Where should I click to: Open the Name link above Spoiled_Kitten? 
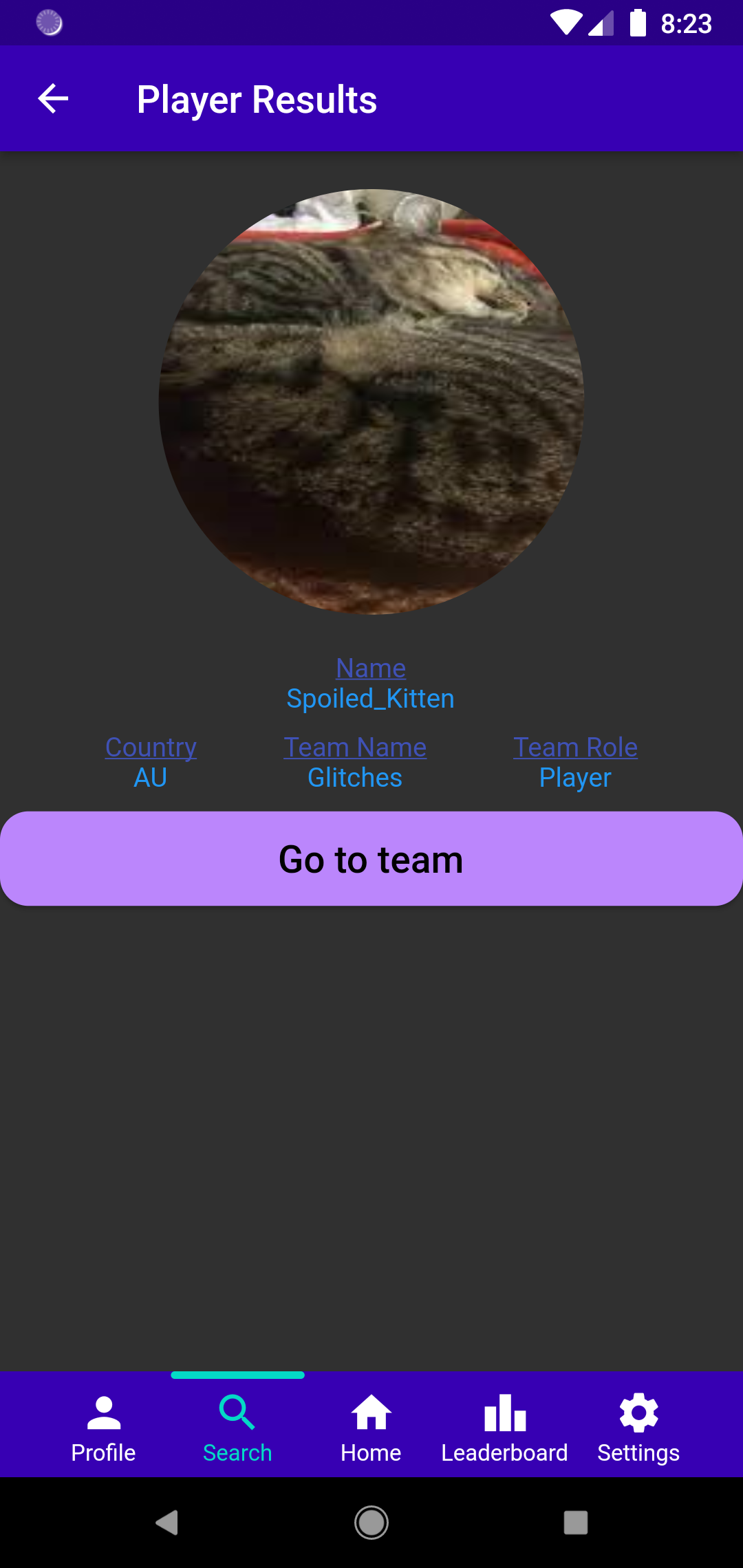371,668
